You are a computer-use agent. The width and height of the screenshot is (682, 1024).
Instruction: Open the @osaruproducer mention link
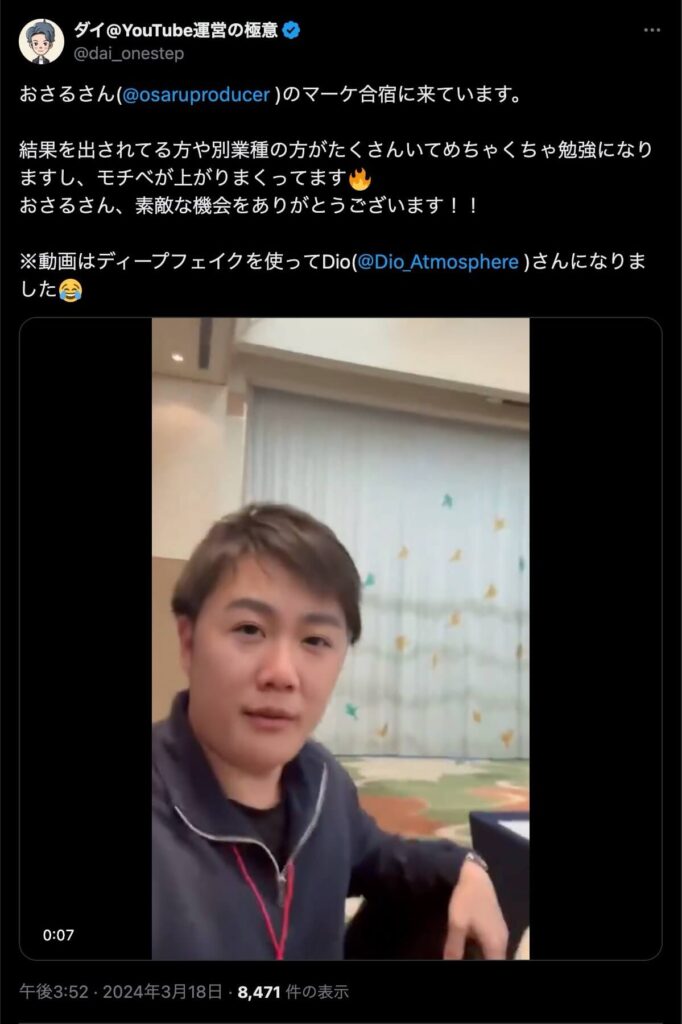tap(196, 95)
